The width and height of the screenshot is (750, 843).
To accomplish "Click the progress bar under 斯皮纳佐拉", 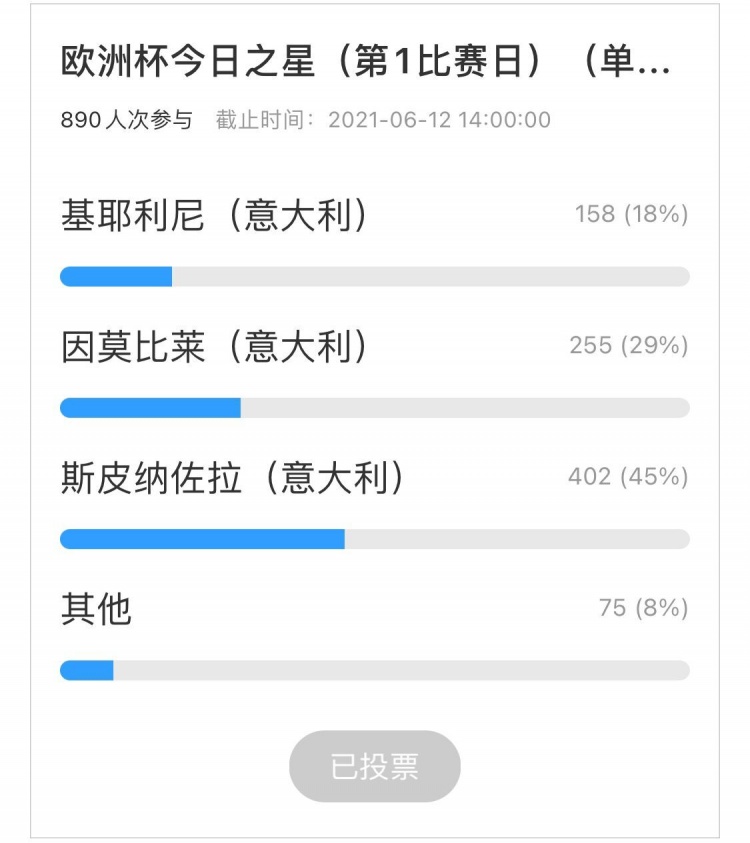I will point(375,538).
